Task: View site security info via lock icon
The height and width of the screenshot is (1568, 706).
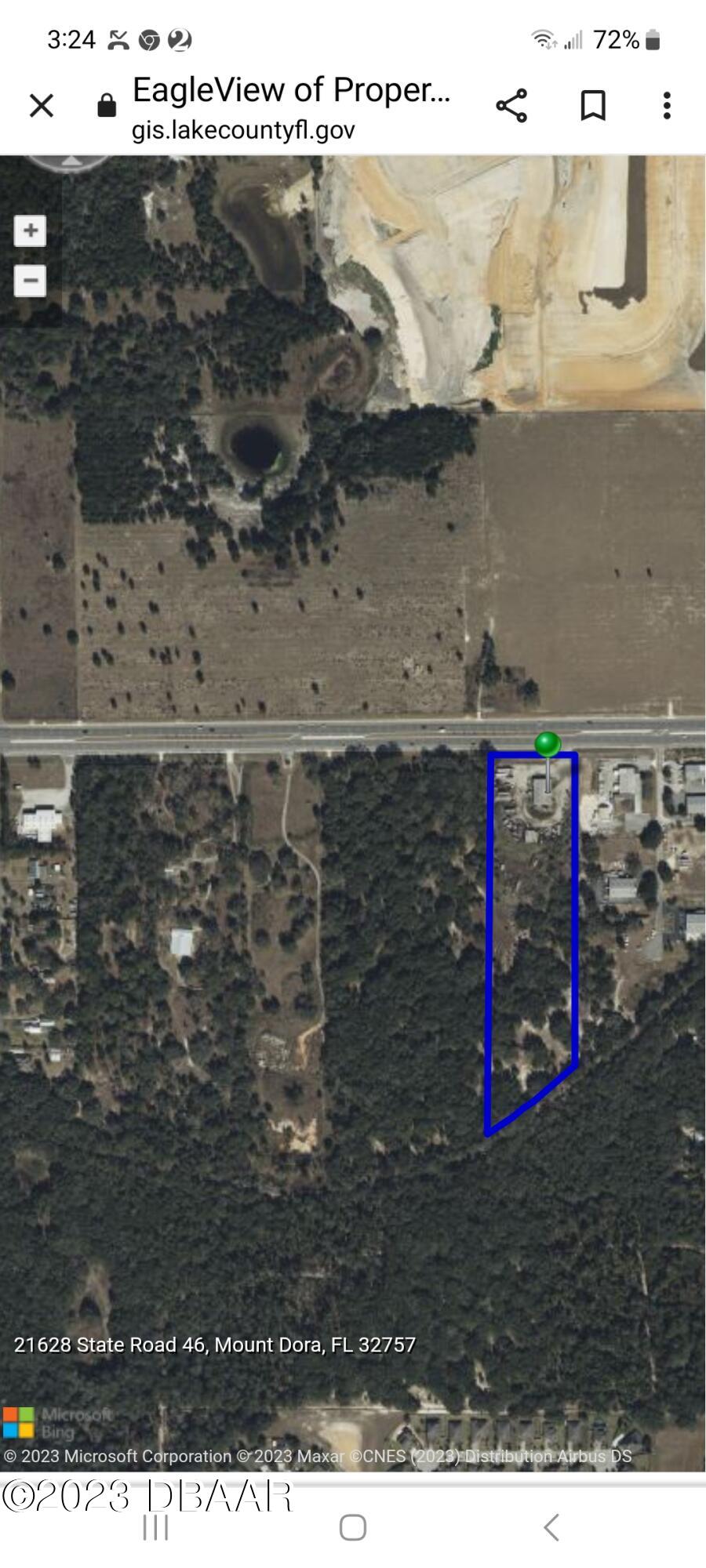Action: pos(107,106)
